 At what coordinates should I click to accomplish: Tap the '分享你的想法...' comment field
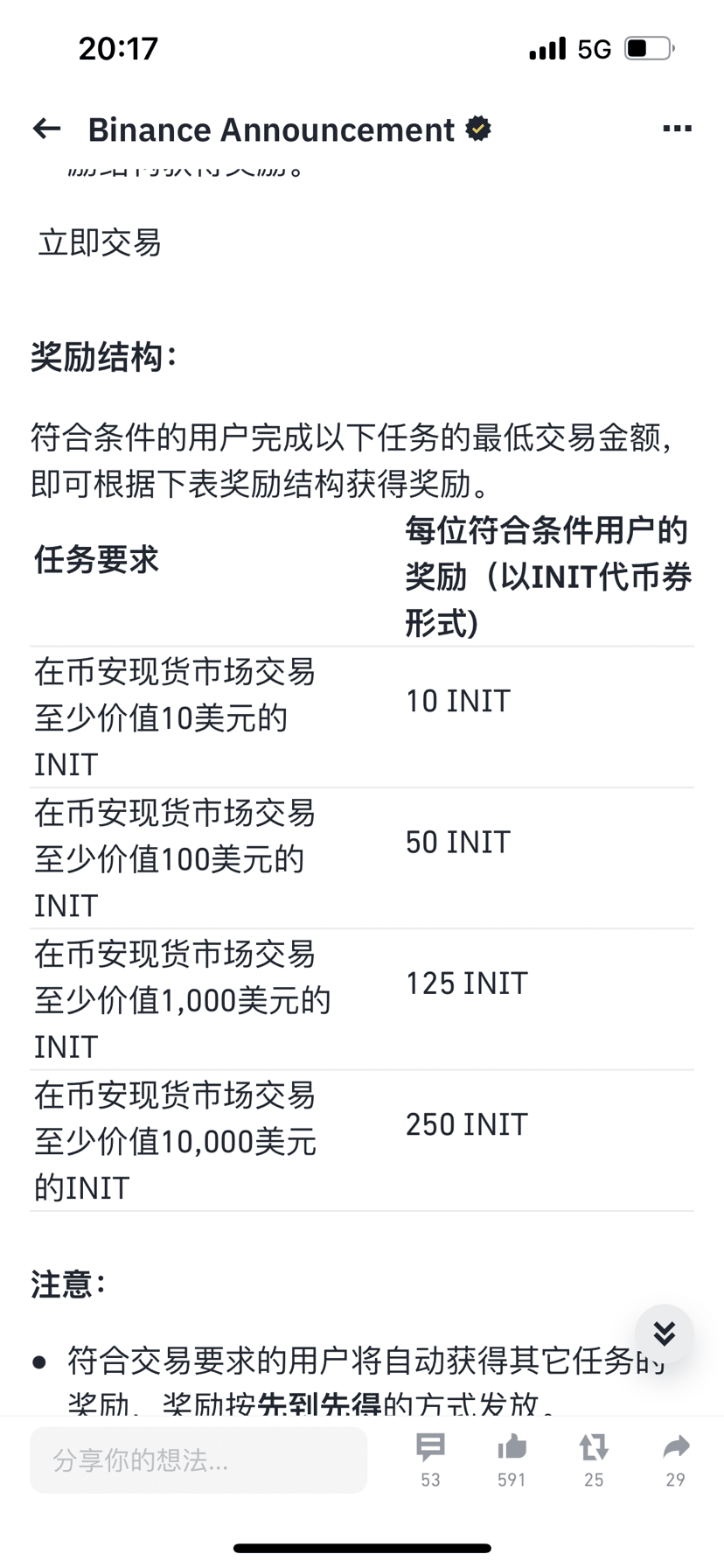[x=198, y=1459]
